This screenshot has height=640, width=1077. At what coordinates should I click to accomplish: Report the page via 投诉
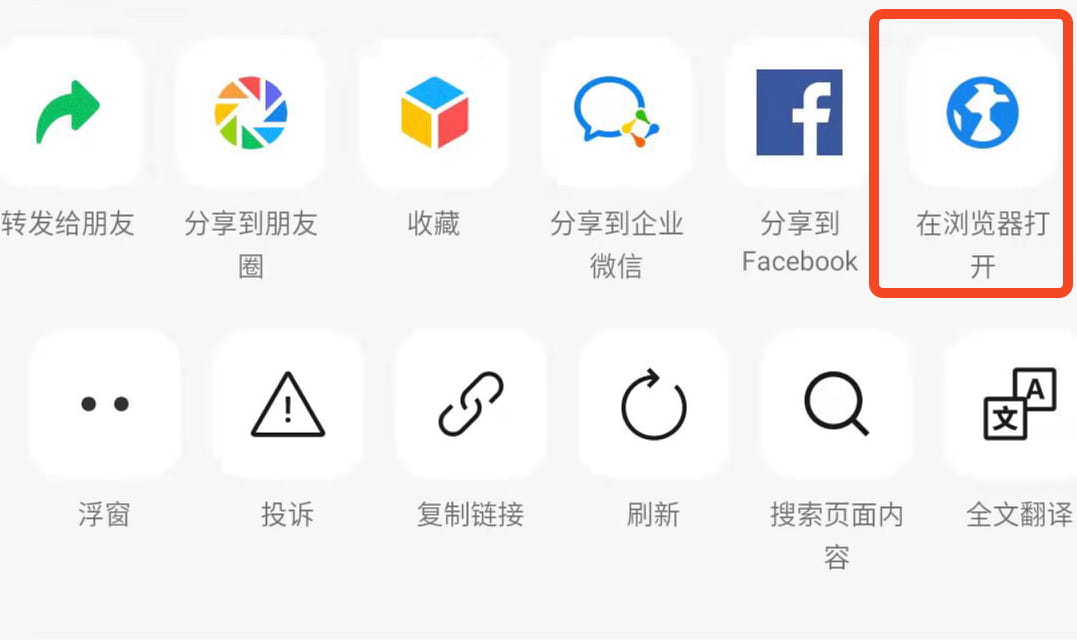pyautogui.click(x=288, y=404)
